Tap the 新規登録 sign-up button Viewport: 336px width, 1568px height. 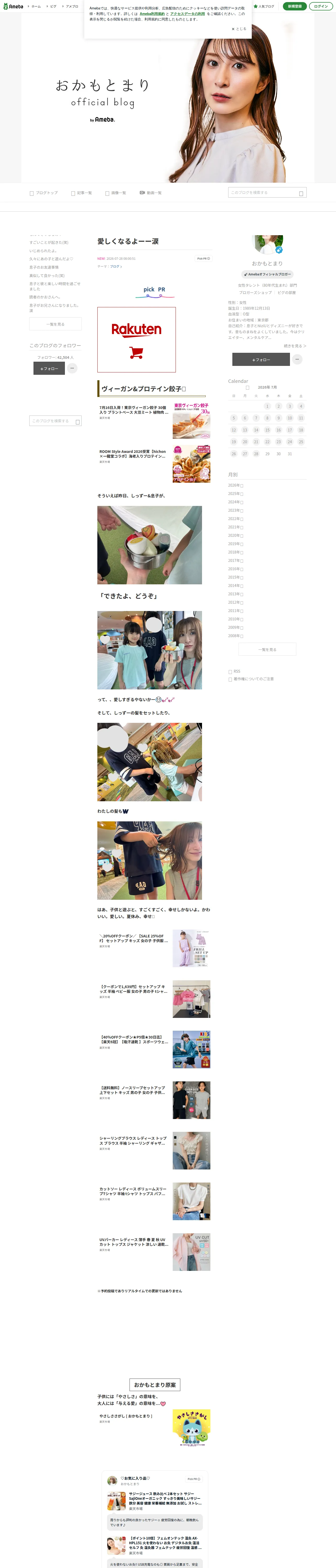click(295, 6)
